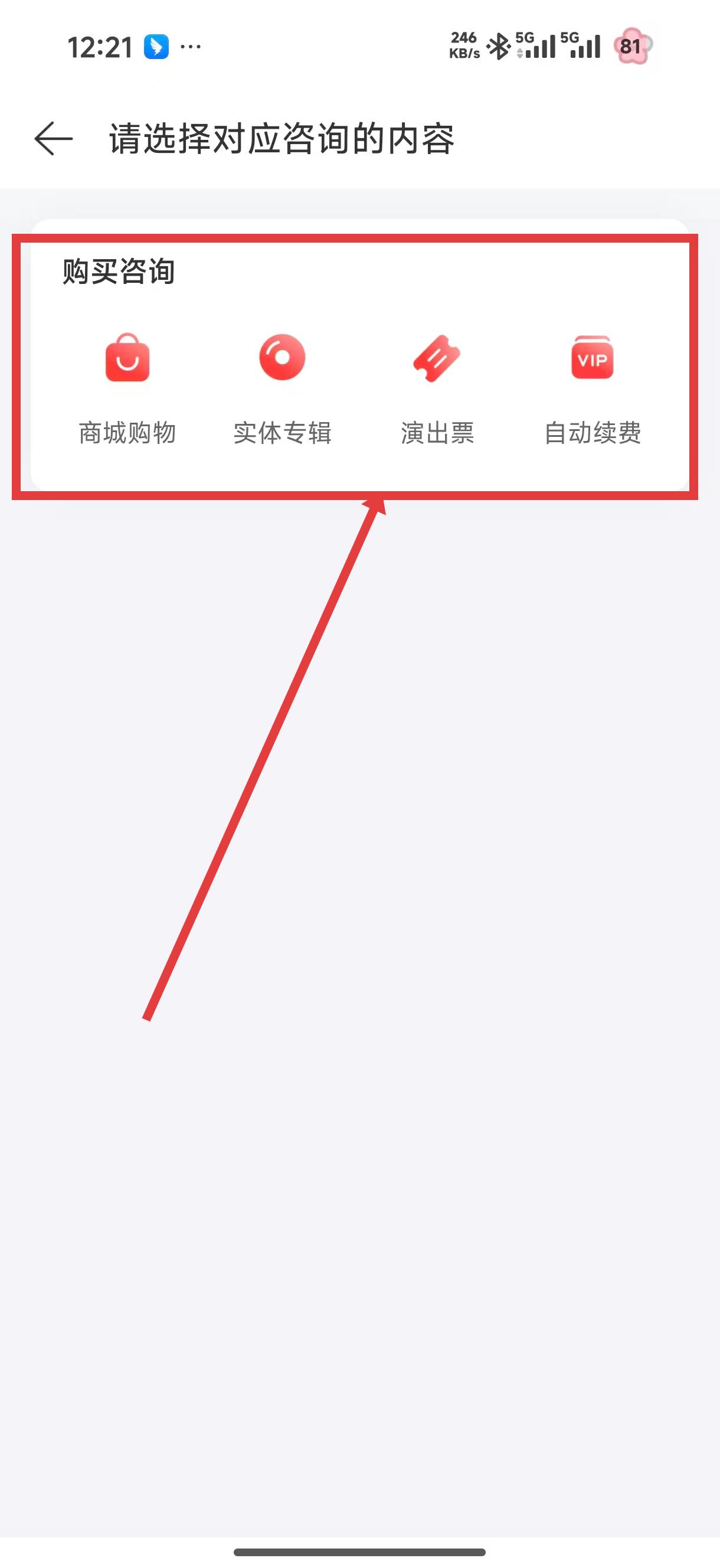The image size is (720, 1568).
Task: Go back using the arrow icon
Action: pyautogui.click(x=54, y=139)
